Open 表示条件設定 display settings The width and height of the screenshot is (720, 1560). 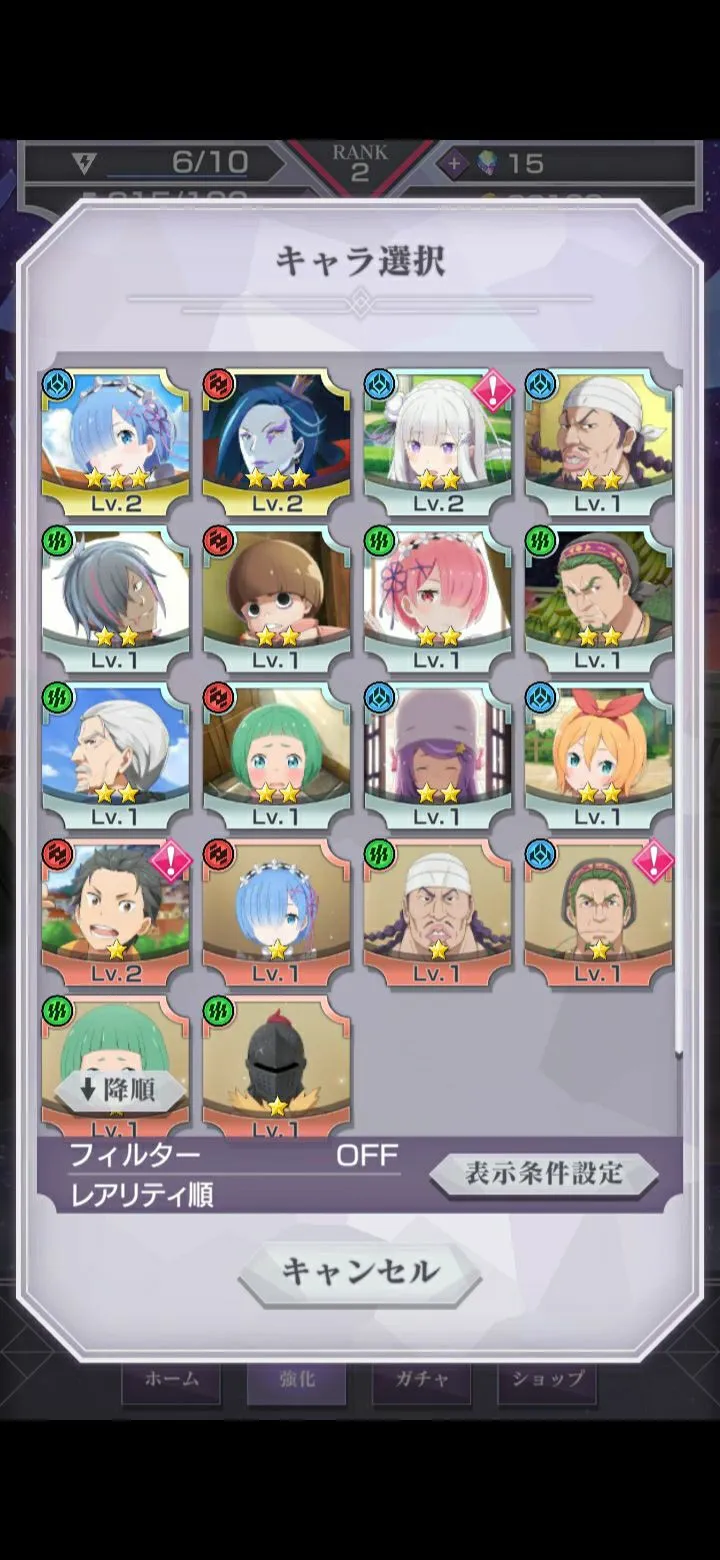[543, 1174]
